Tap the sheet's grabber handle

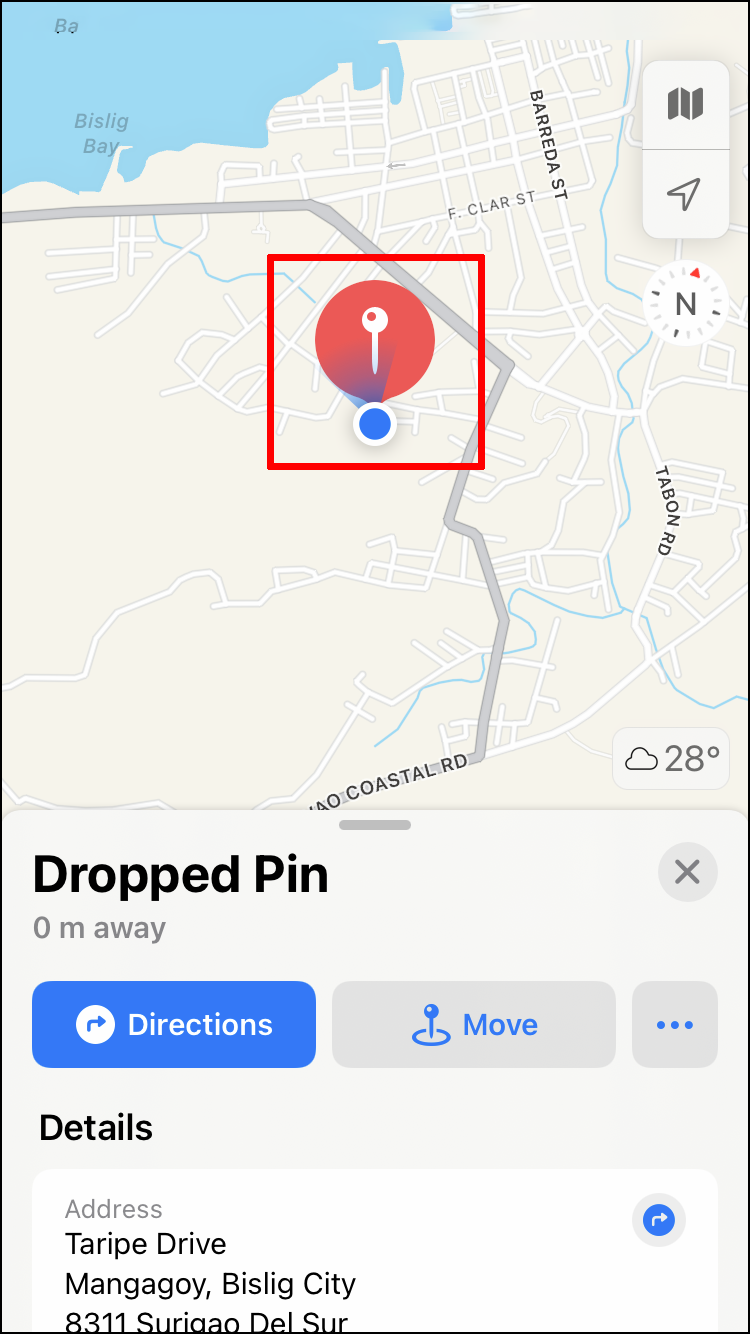coord(375,825)
